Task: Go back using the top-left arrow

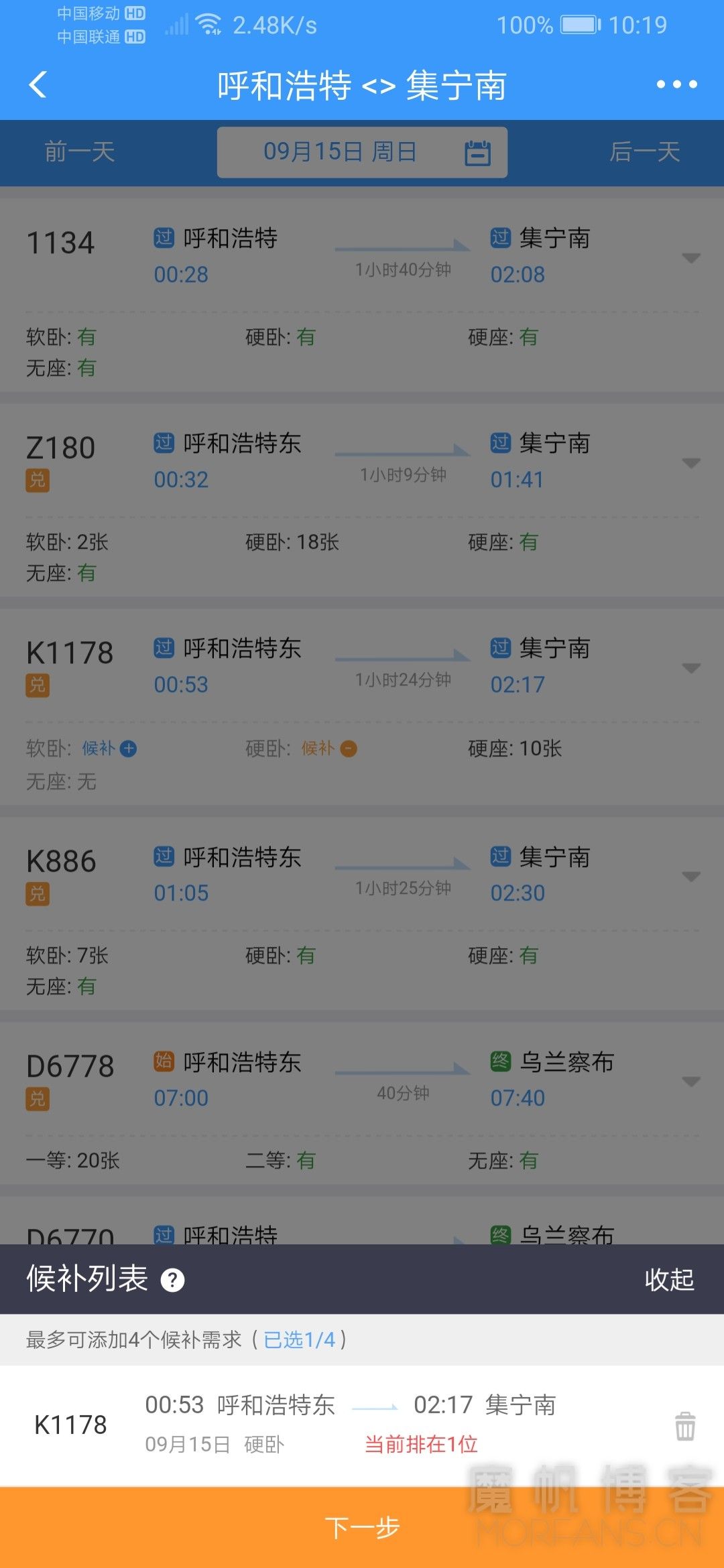Action: pyautogui.click(x=38, y=85)
